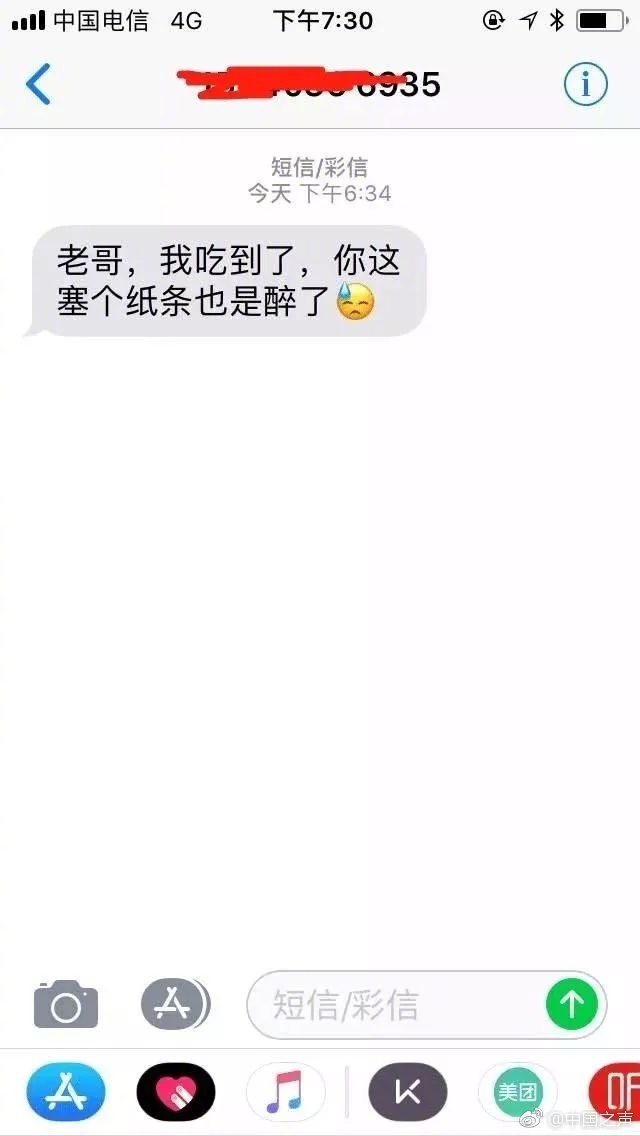Toggle the iMessage apps drawer button
The height and width of the screenshot is (1136, 640).
[175, 1003]
